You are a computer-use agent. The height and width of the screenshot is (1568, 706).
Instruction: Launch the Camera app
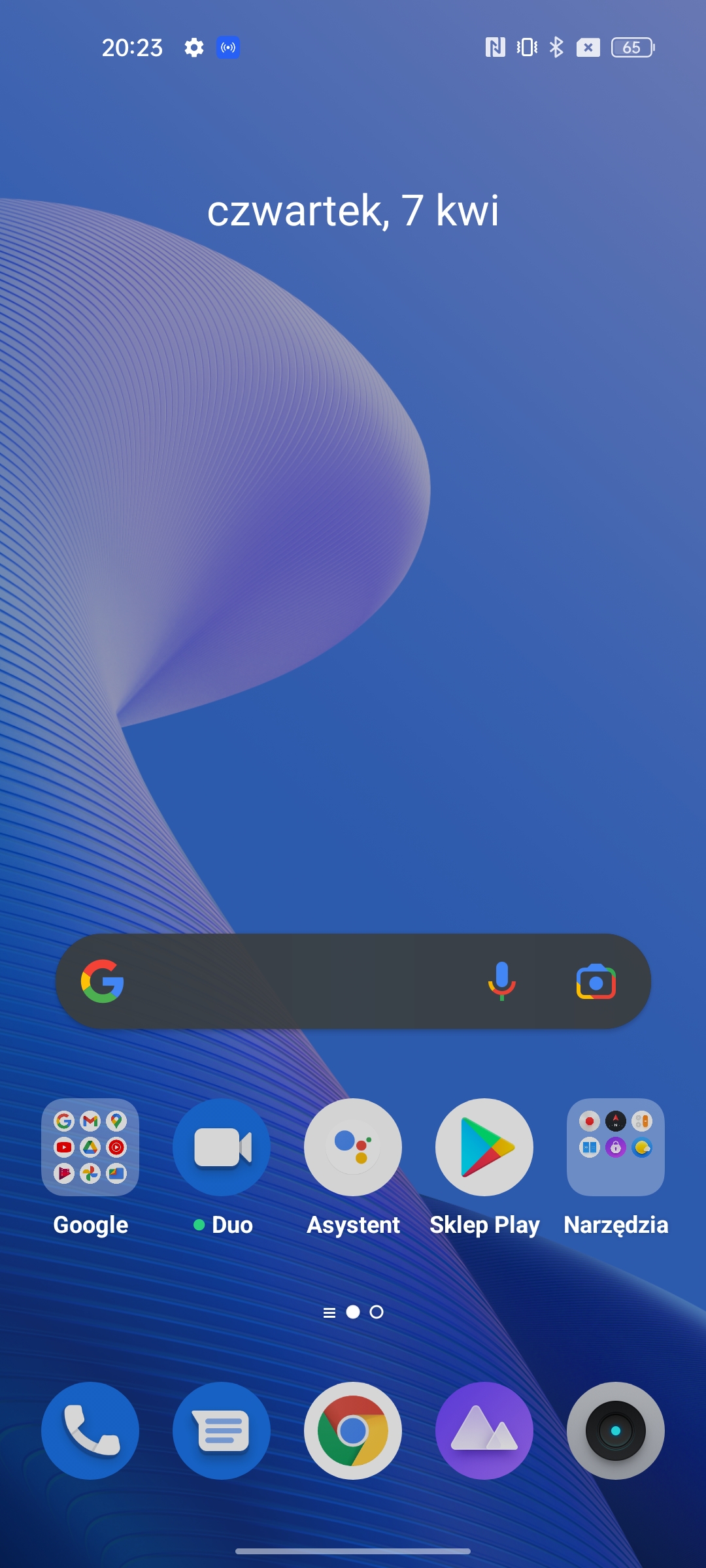[616, 1431]
